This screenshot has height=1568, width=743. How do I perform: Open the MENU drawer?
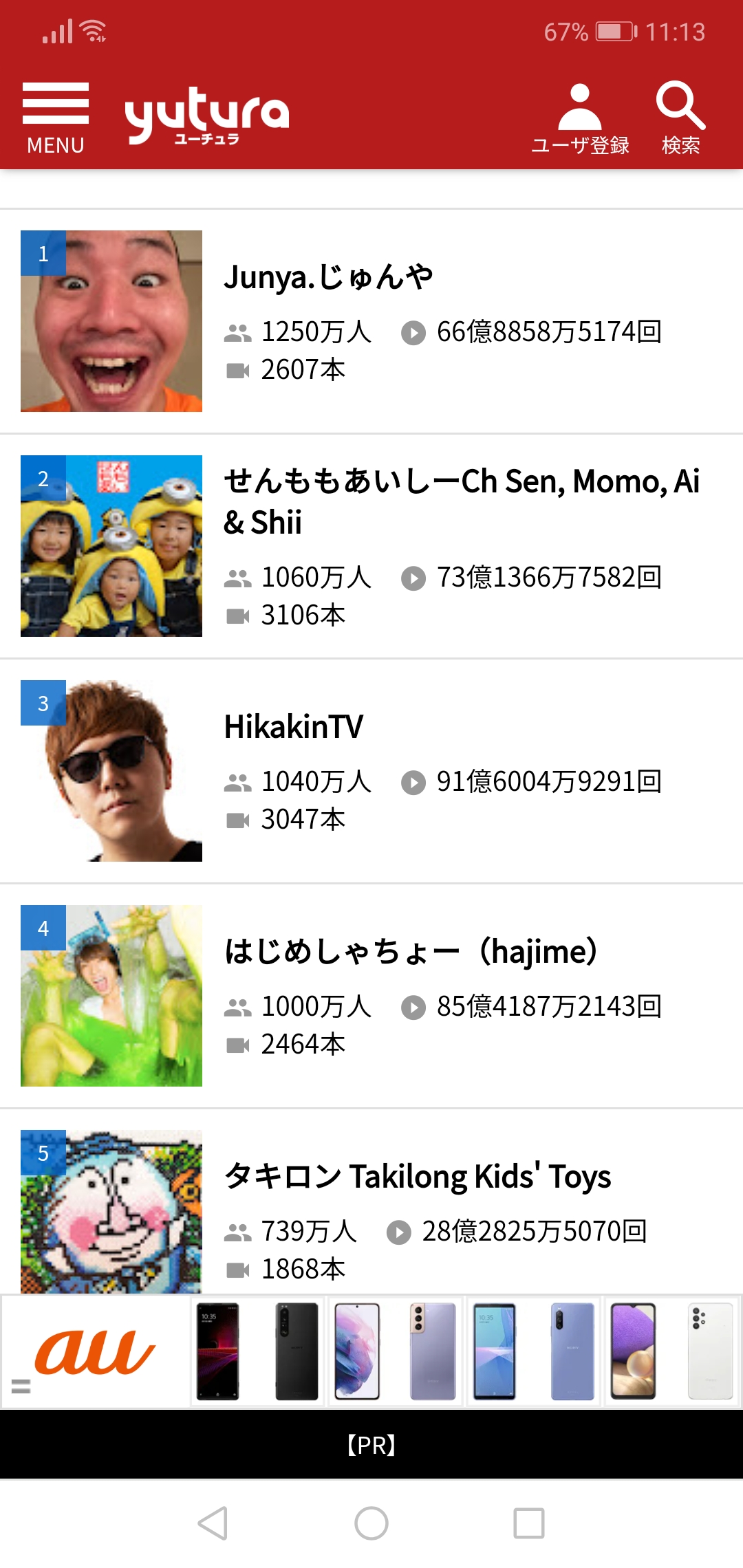coord(55,117)
